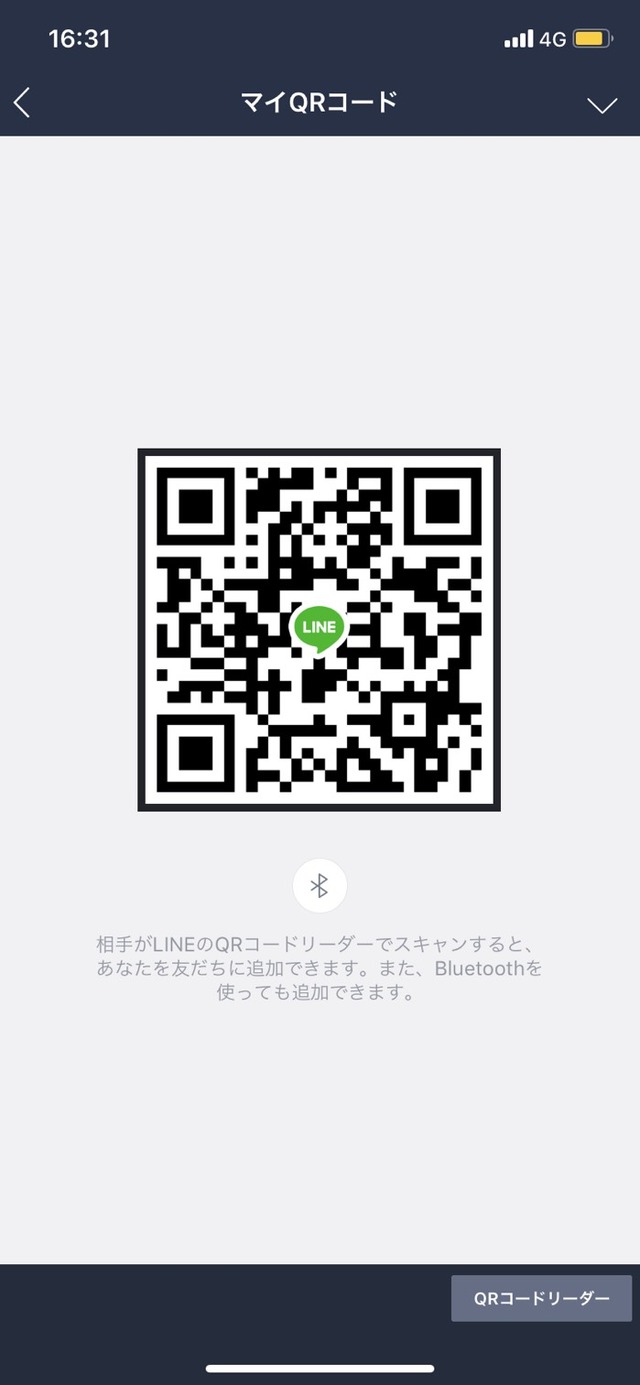Tap the Bluetooth icon to add friends
Image resolution: width=640 pixels, height=1385 pixels.
(x=320, y=886)
